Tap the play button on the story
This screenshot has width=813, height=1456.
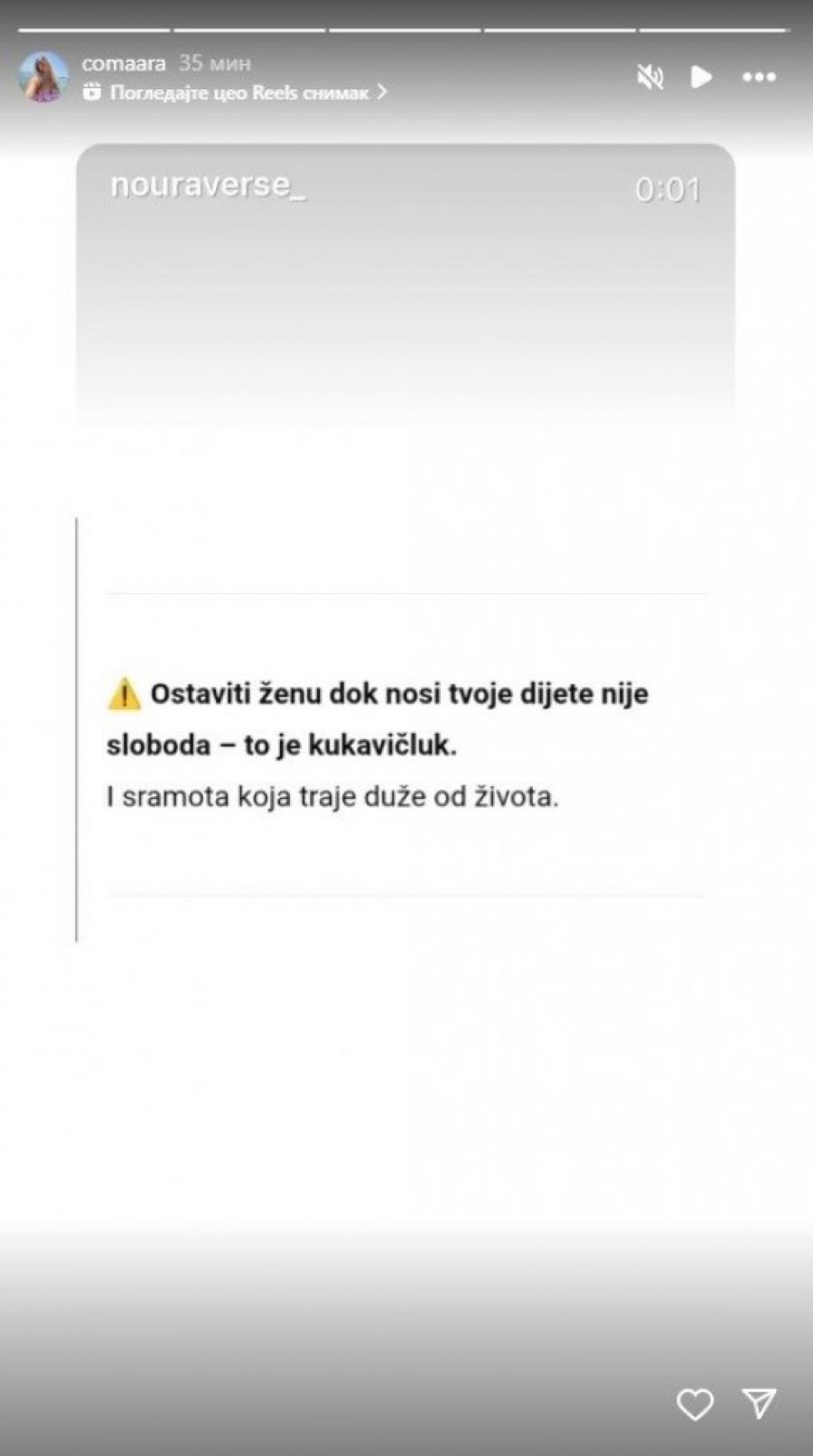coord(701,78)
